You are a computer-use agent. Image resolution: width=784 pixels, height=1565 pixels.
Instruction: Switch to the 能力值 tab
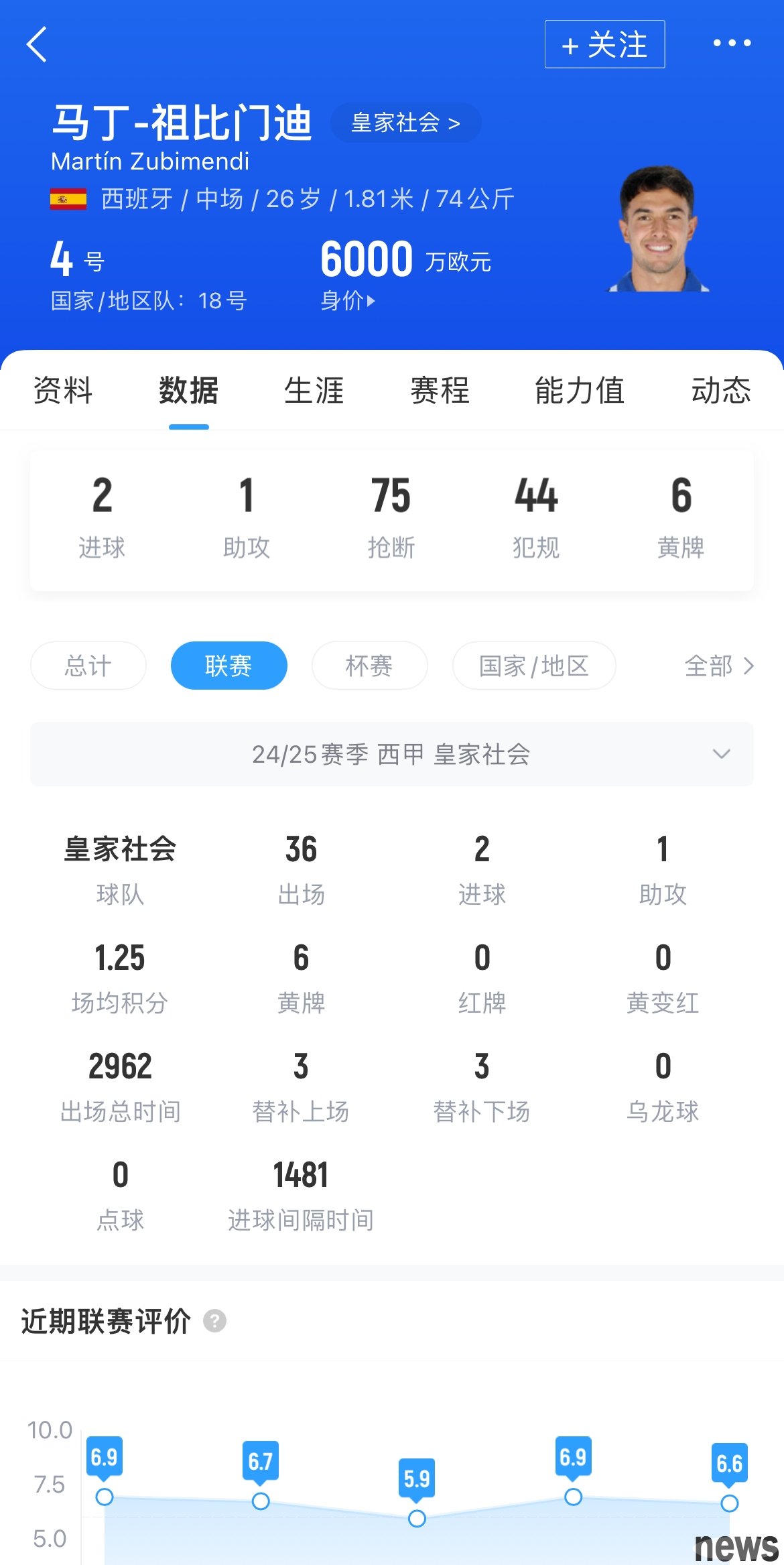click(579, 391)
